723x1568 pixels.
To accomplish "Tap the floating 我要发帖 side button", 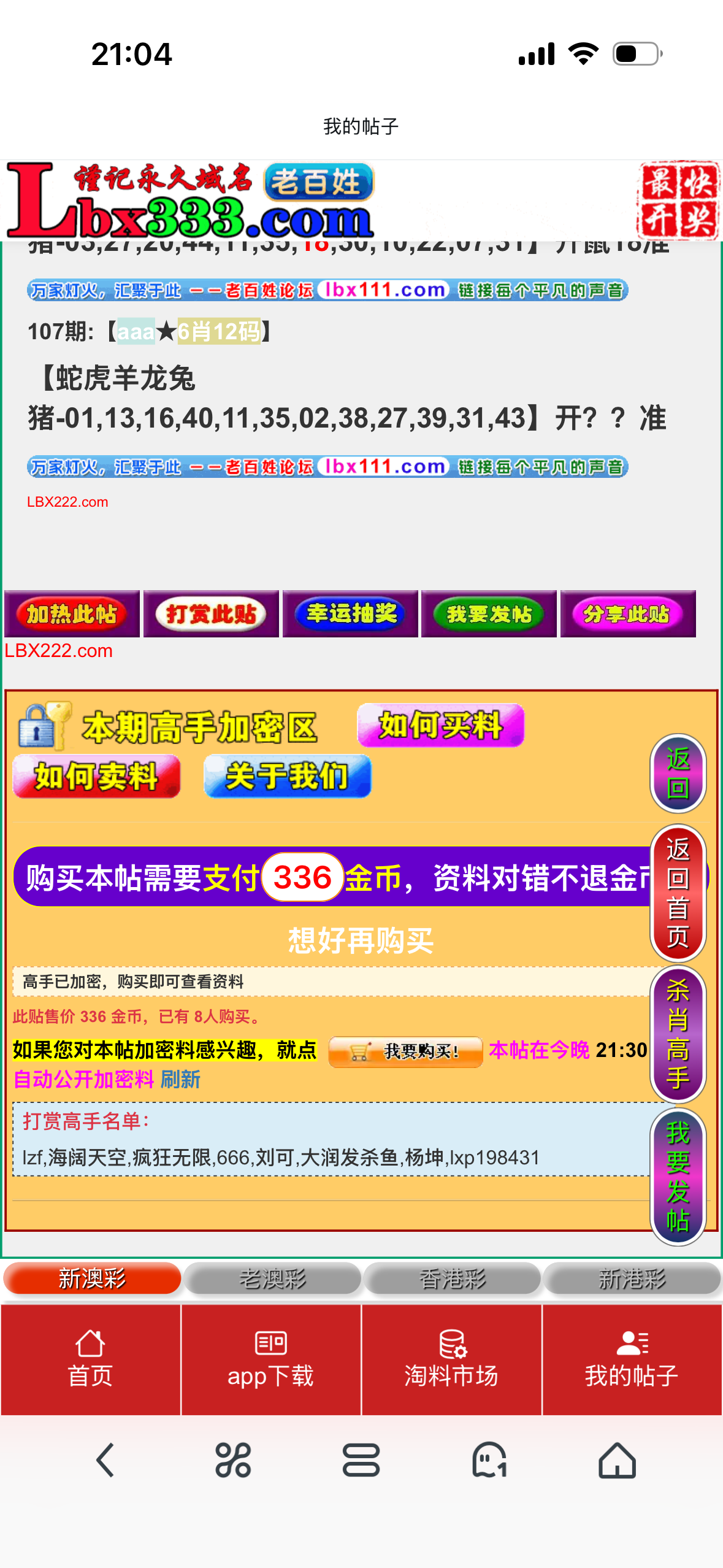I will coord(678,1177).
